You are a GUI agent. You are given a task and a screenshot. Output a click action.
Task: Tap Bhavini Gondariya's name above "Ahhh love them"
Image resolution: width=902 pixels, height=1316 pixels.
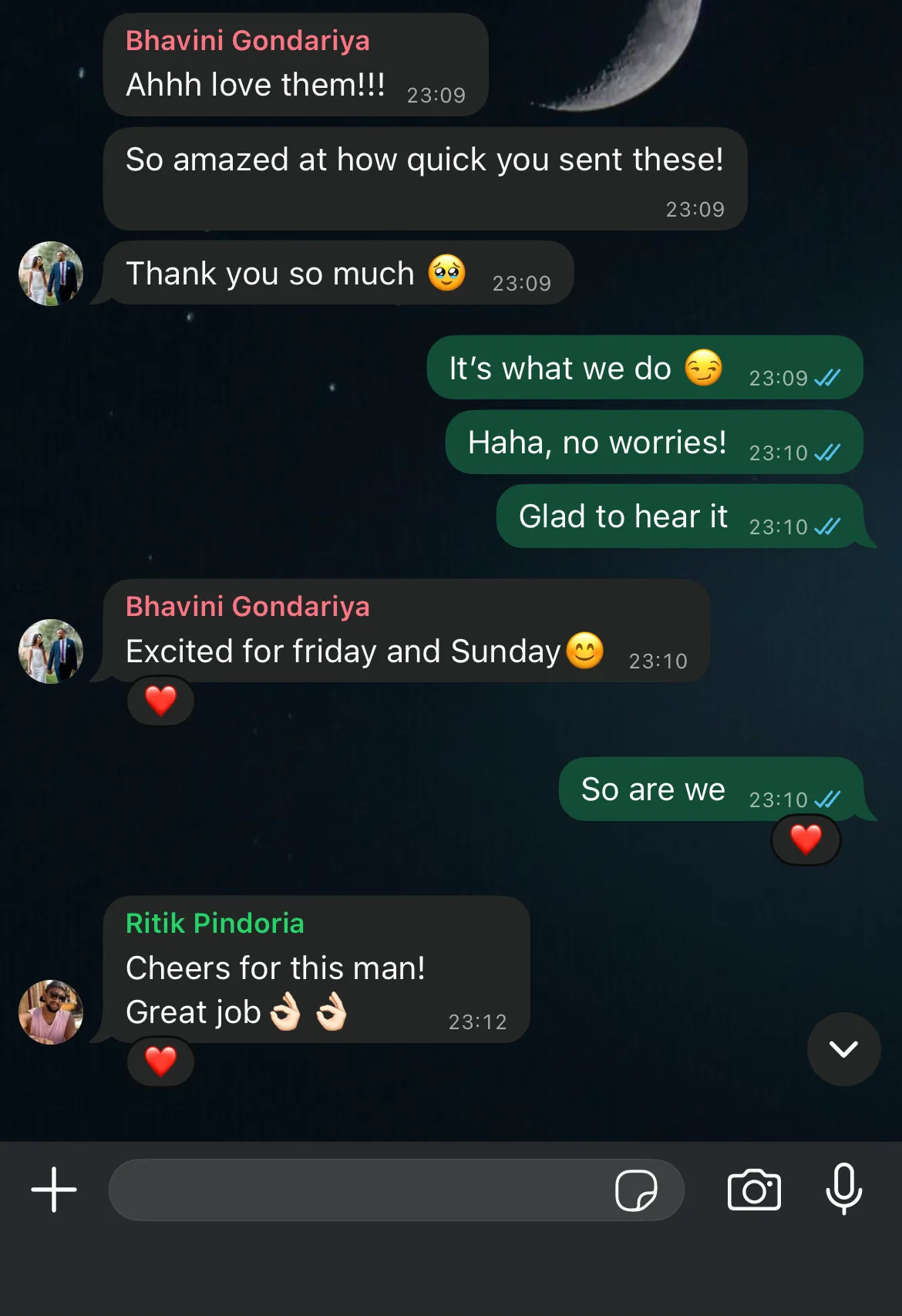point(247,40)
